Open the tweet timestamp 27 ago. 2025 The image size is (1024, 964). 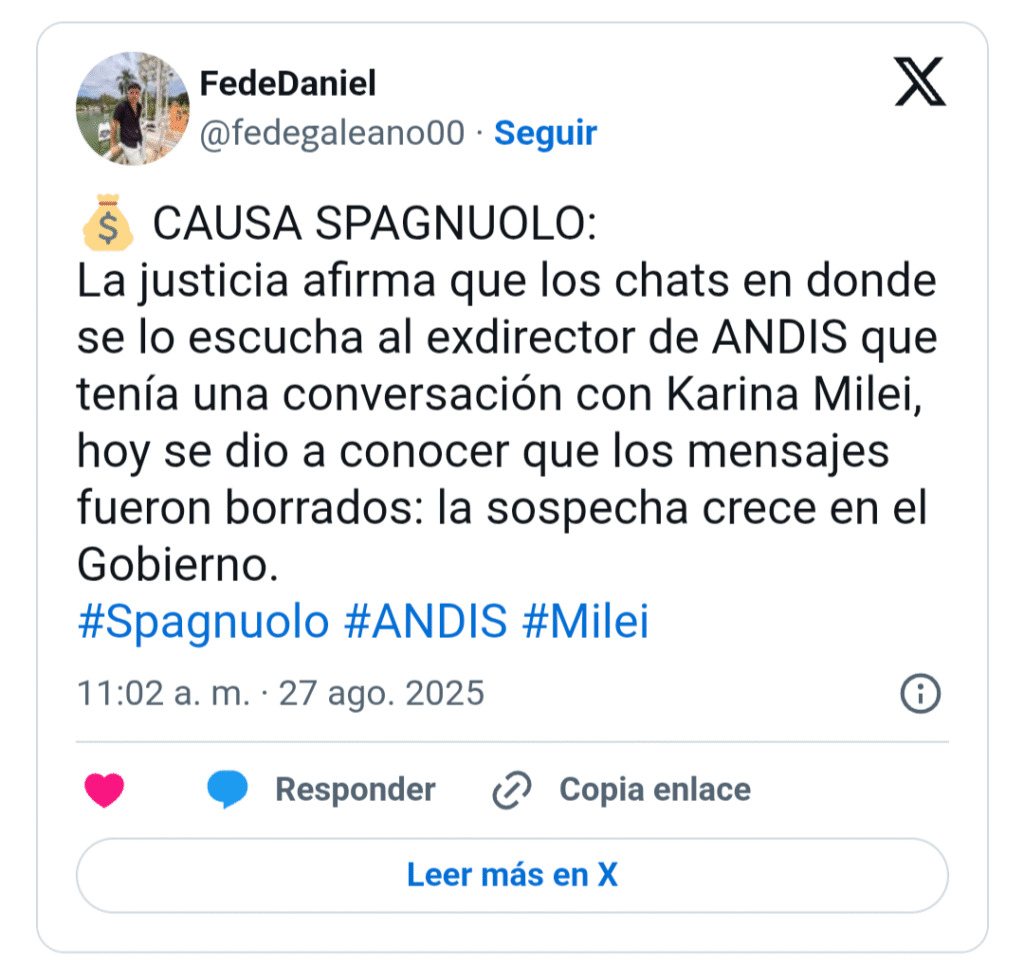click(281, 693)
